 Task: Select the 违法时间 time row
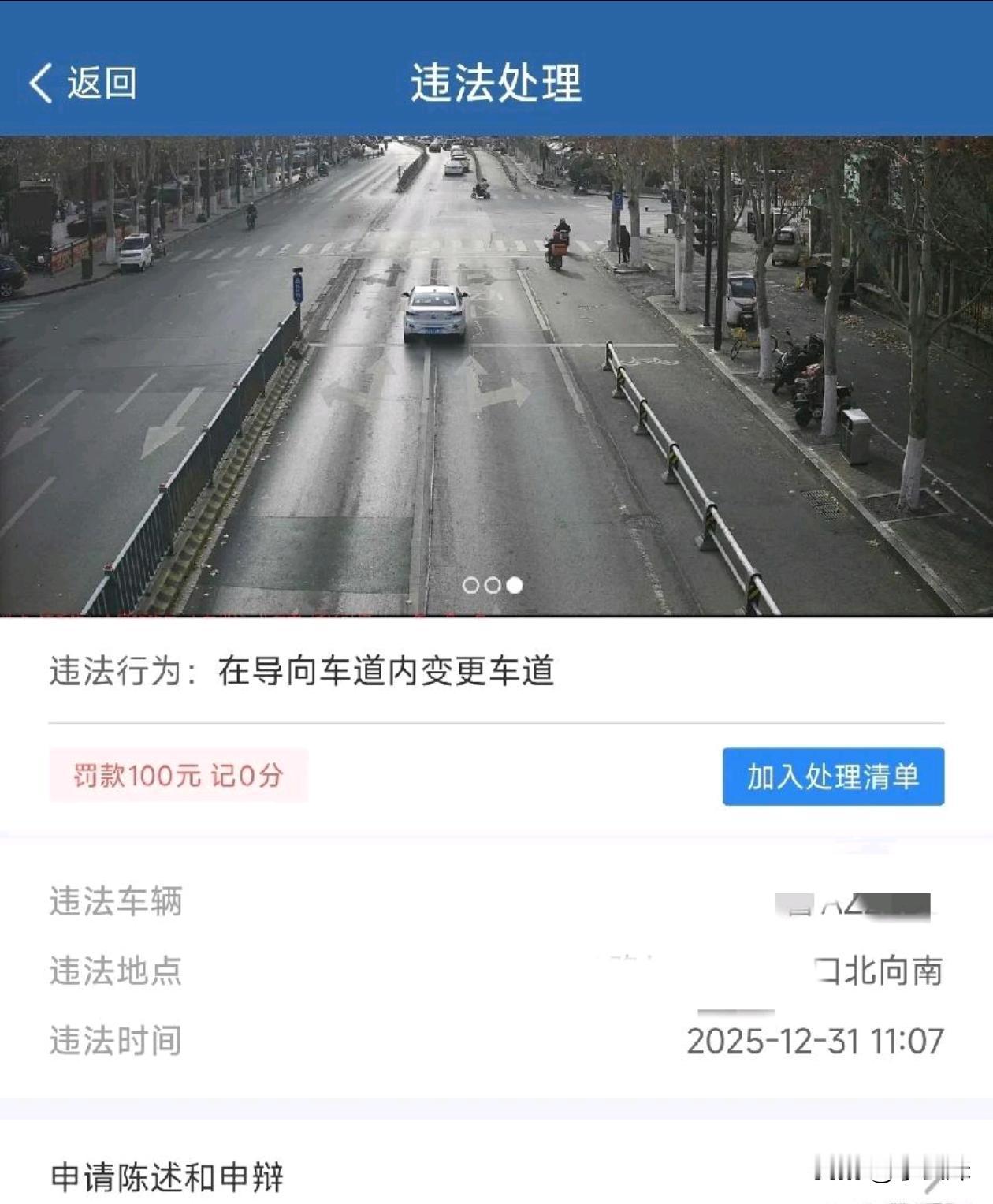click(116, 1041)
